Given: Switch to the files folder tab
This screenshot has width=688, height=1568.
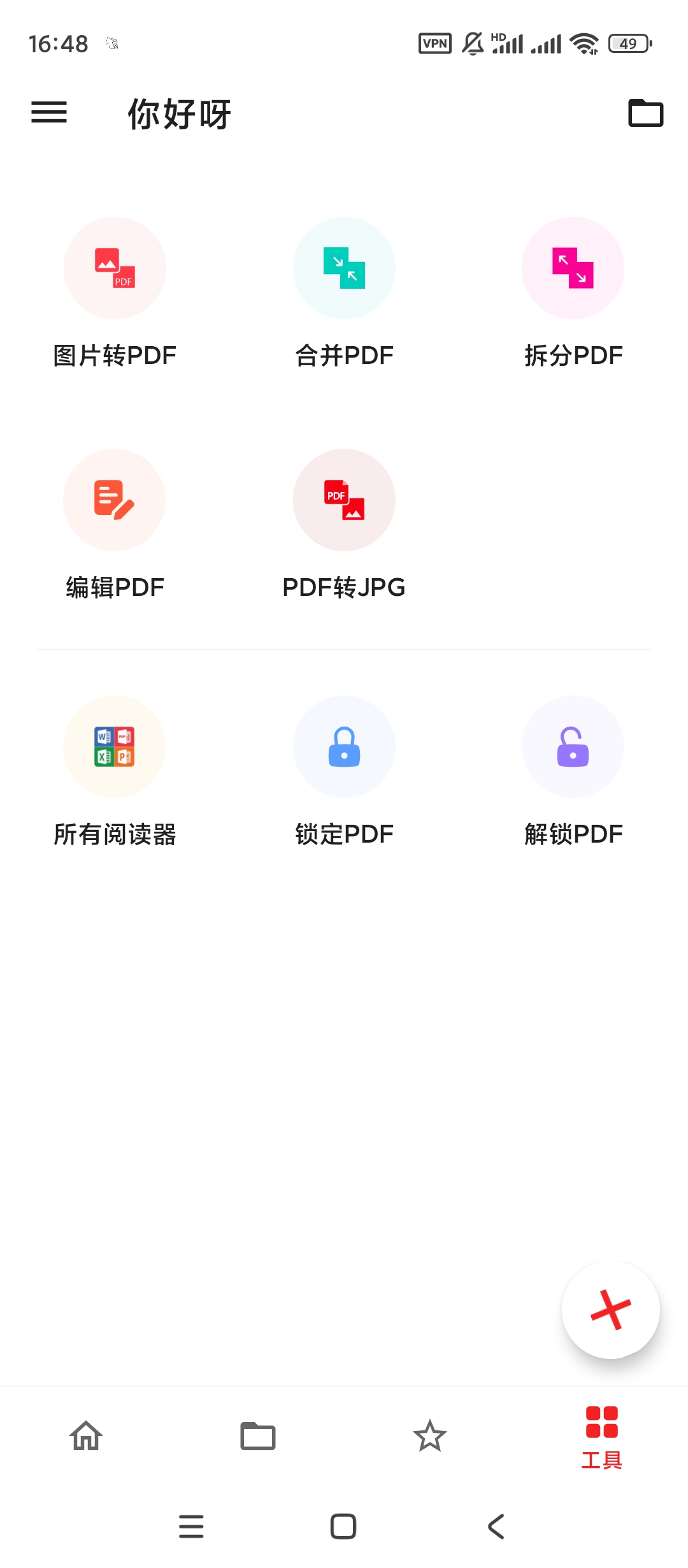Looking at the screenshot, I should tap(258, 1436).
